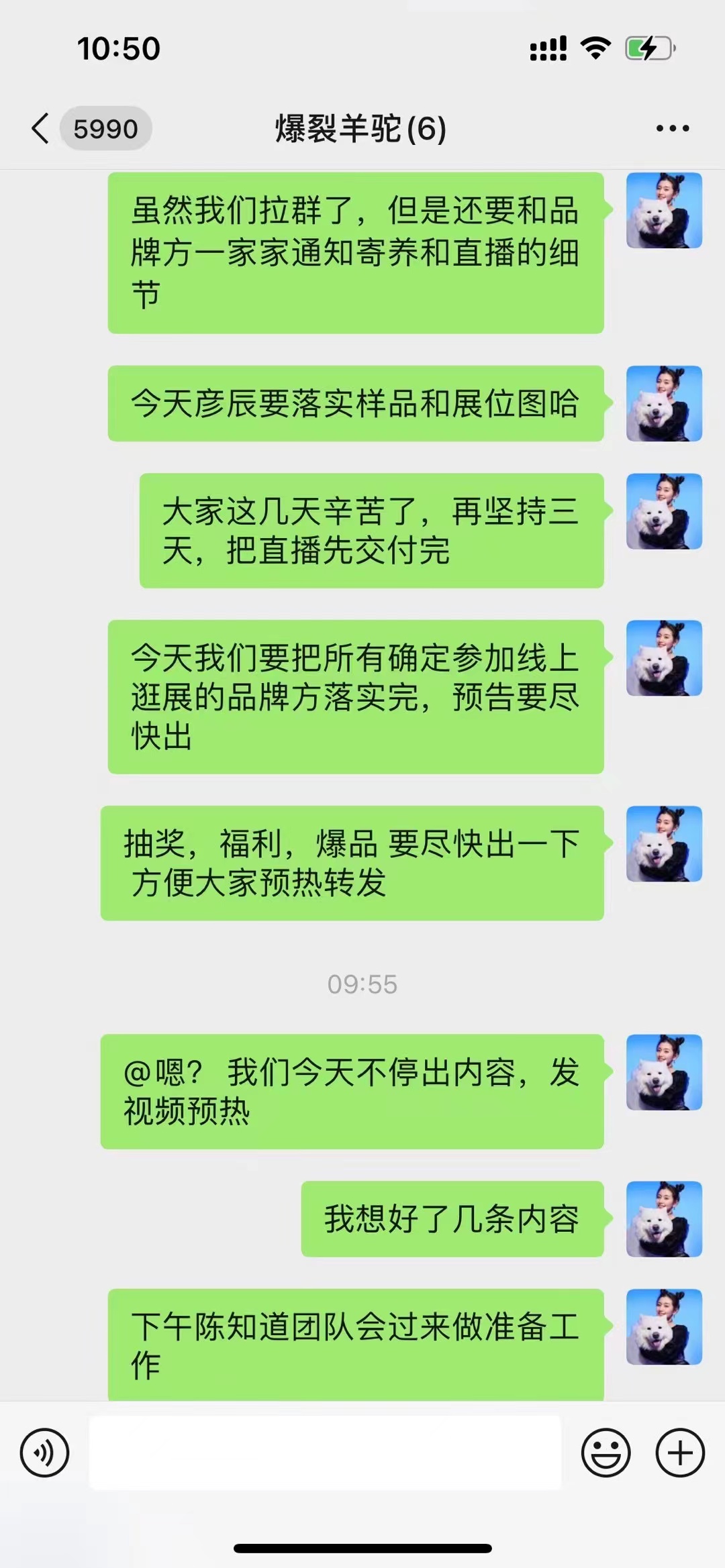
Task: Tap avatar beside 我想好了几条内容 message
Action: click(664, 1218)
